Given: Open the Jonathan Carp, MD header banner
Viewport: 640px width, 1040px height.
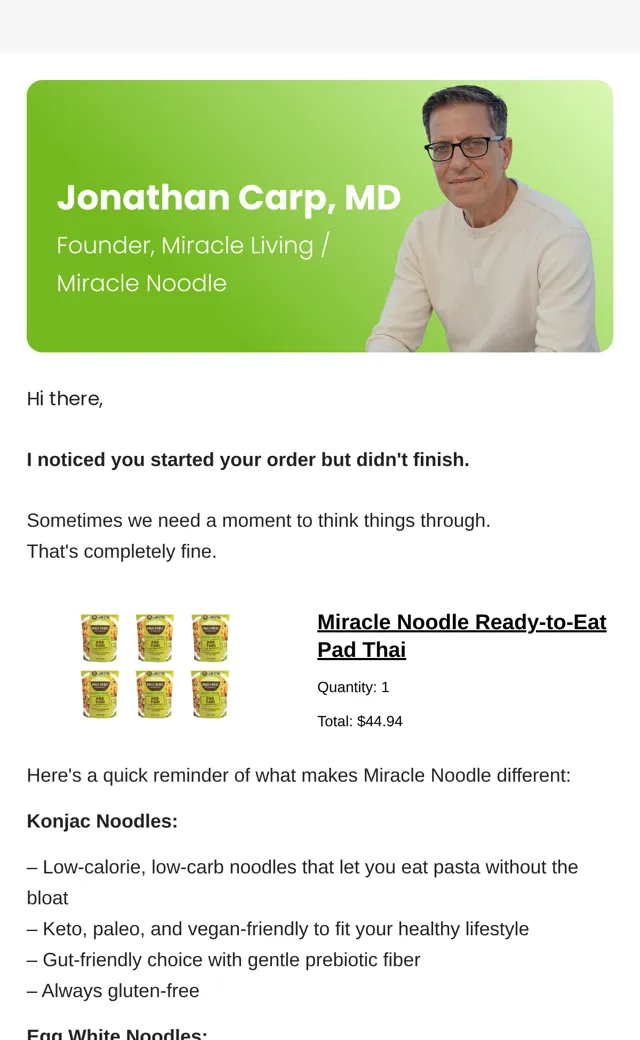Looking at the screenshot, I should click(320, 216).
